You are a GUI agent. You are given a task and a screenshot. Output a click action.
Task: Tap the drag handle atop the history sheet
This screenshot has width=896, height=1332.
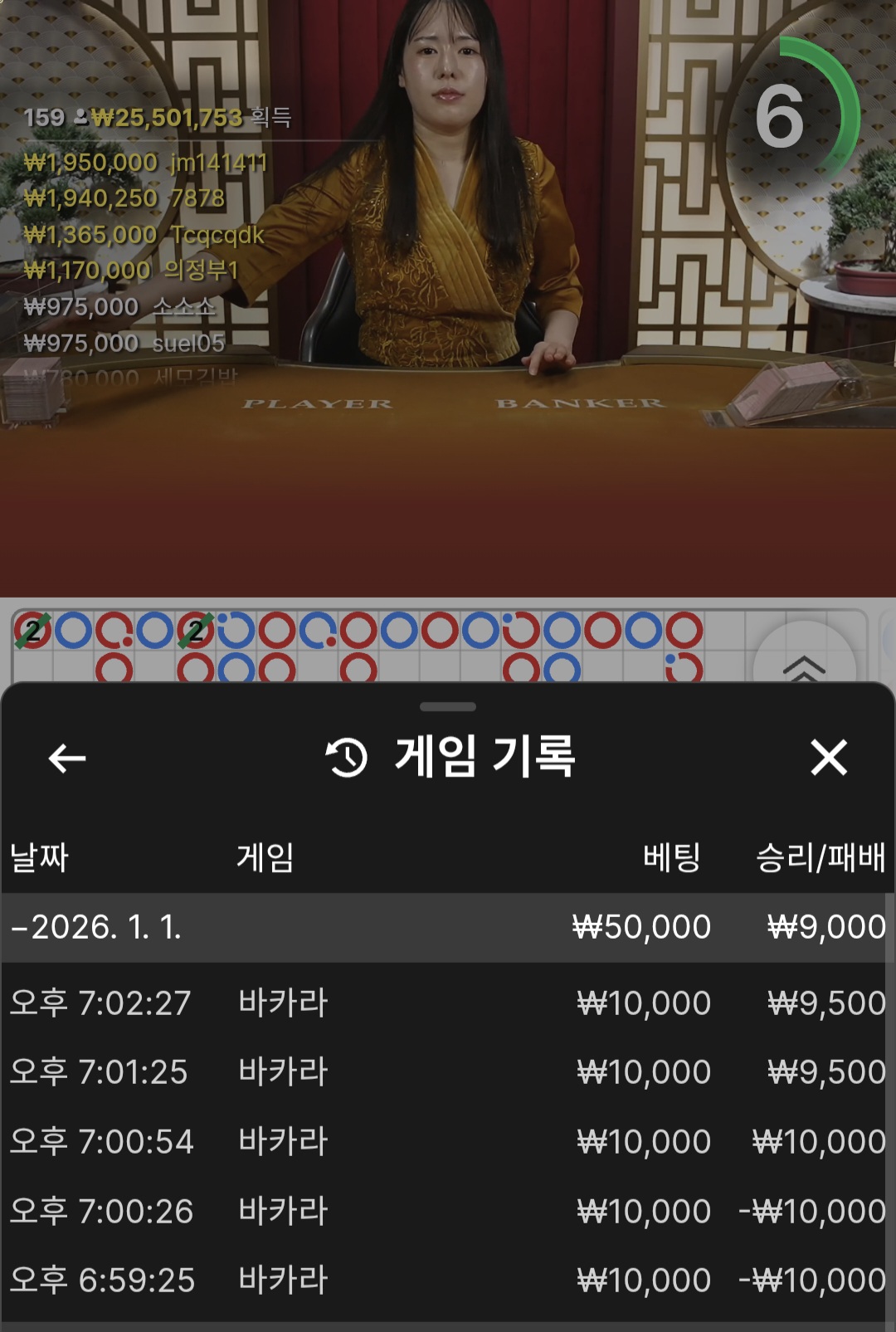(x=448, y=707)
